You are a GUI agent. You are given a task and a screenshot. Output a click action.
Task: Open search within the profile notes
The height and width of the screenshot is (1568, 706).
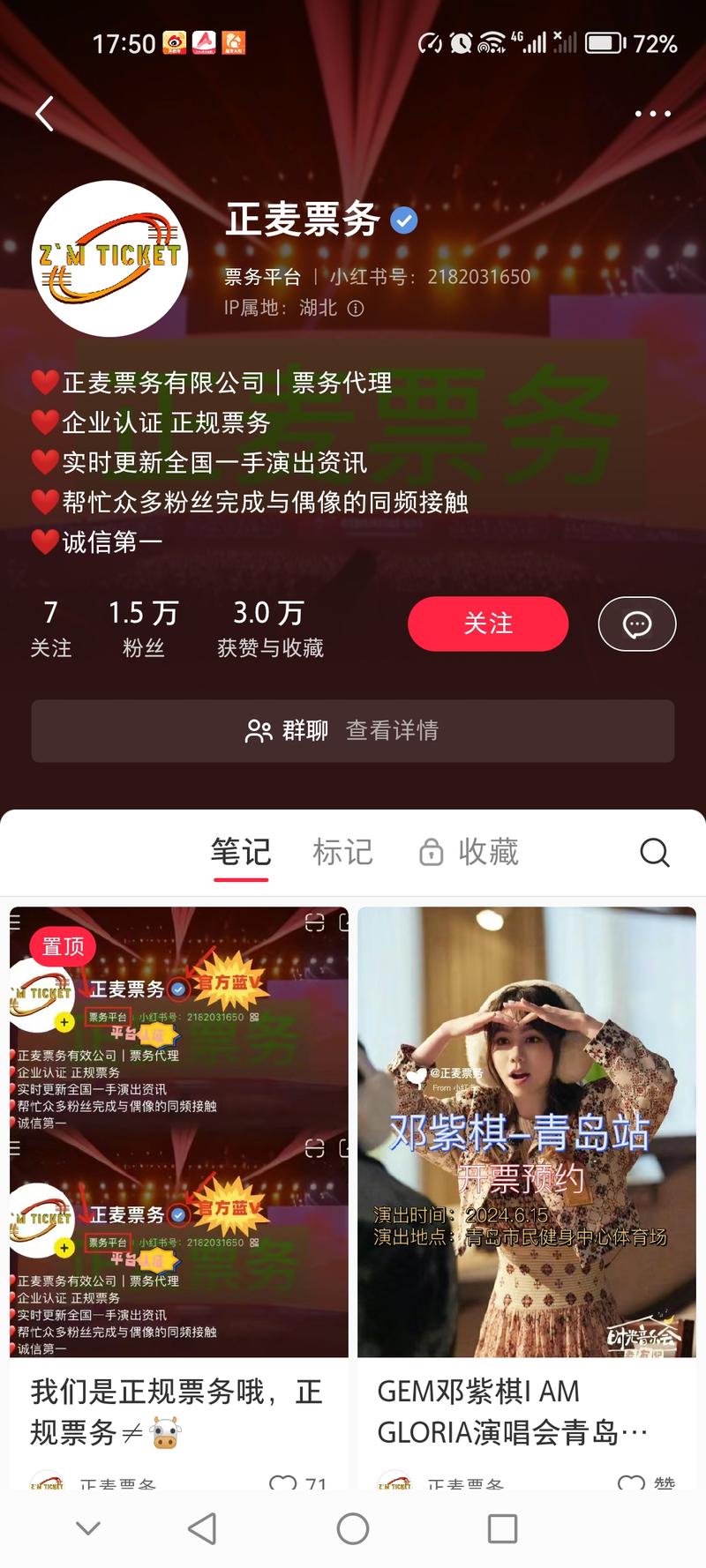click(654, 852)
